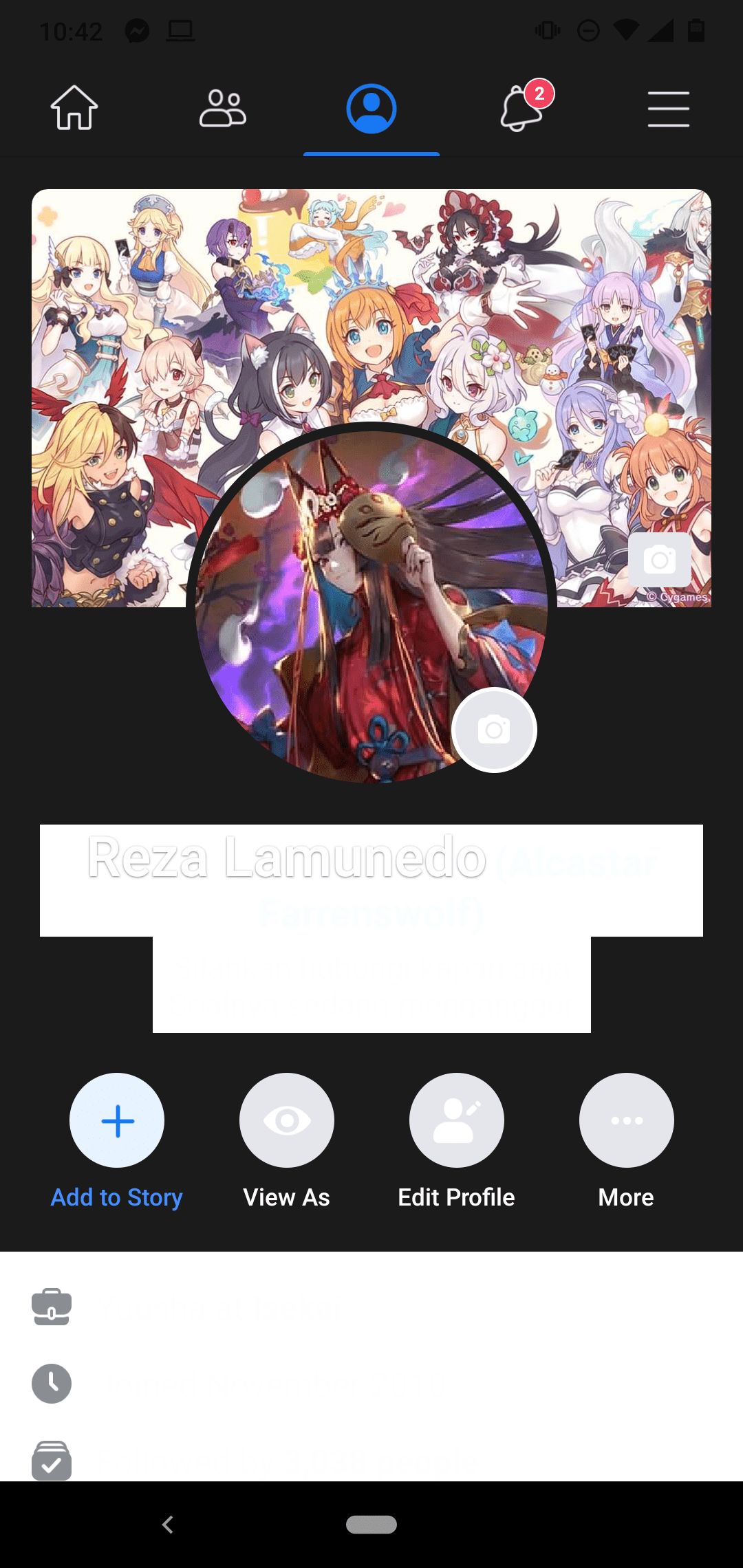Select the Profile tab
The width and height of the screenshot is (743, 1568).
[x=371, y=109]
